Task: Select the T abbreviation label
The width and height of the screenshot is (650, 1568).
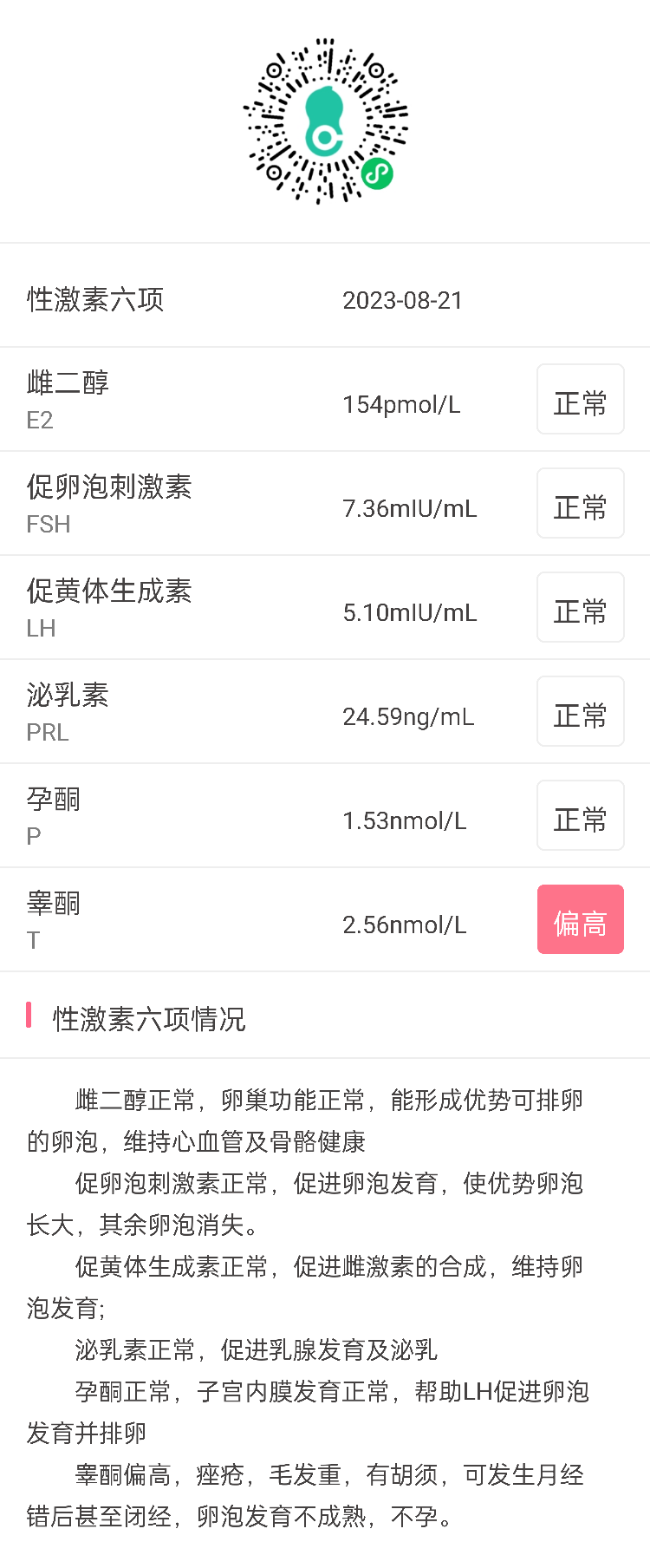Action: 32,940
